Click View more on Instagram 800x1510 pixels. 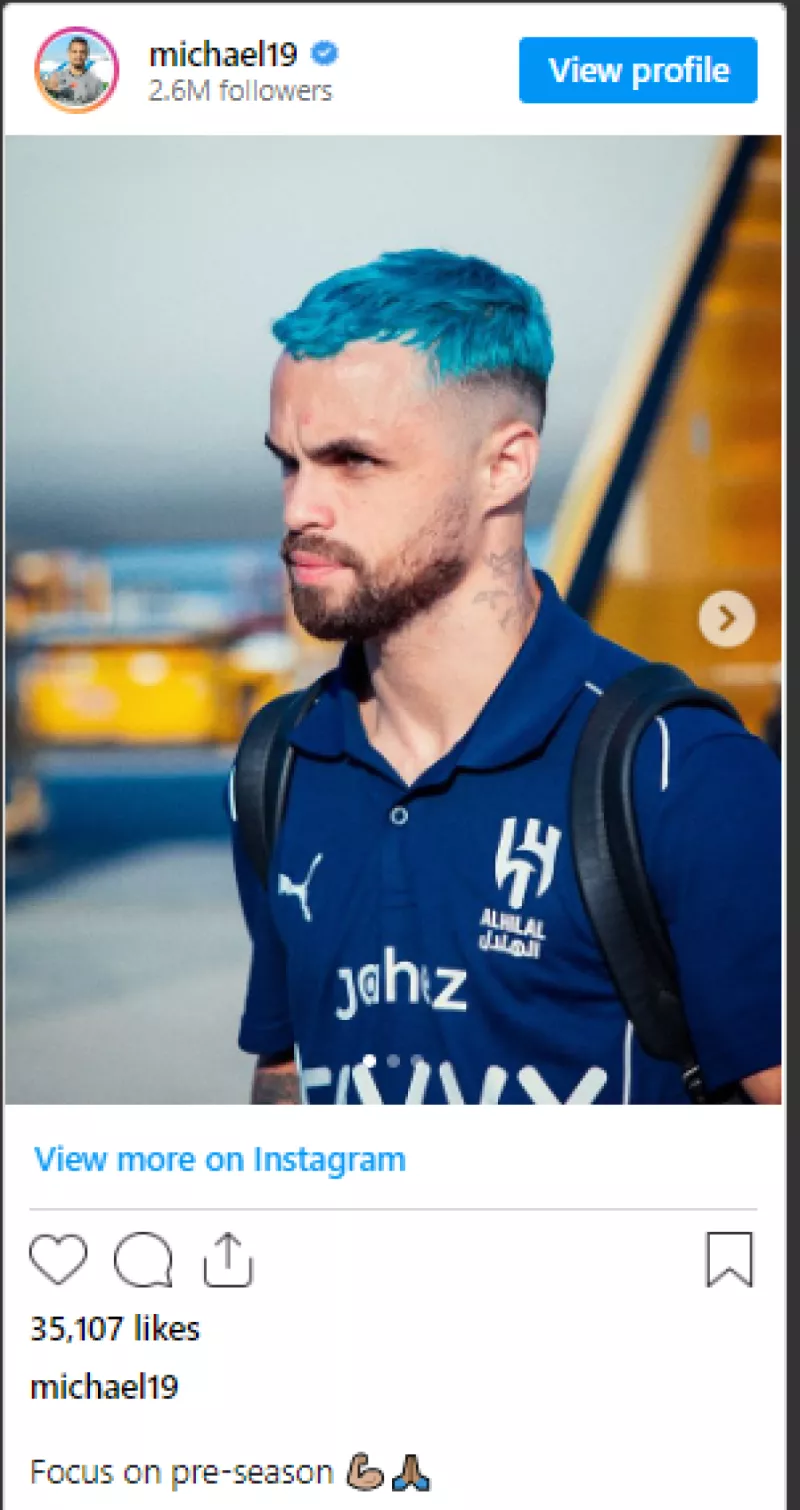click(x=218, y=1159)
